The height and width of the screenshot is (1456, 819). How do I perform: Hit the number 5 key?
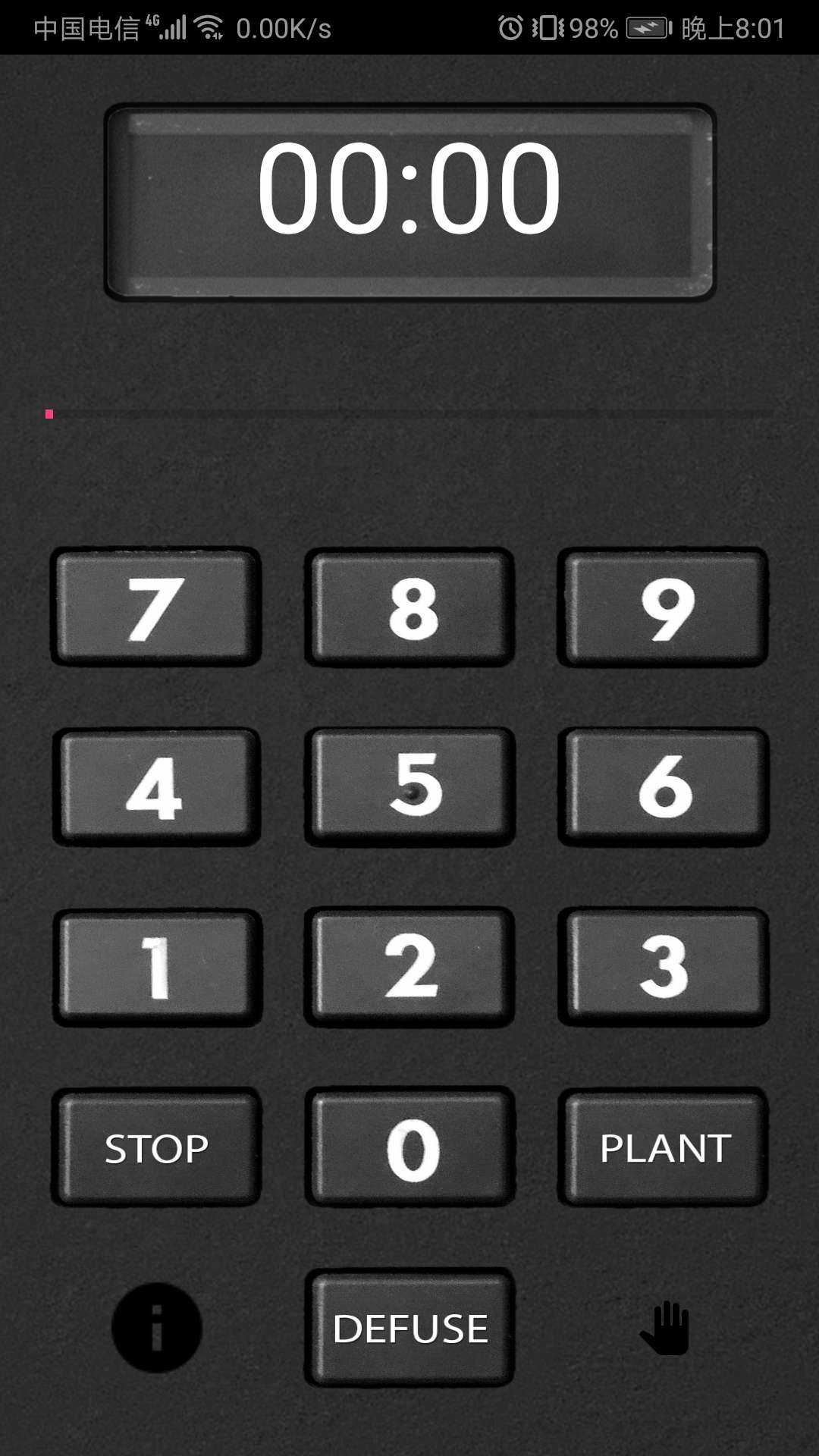tap(410, 787)
